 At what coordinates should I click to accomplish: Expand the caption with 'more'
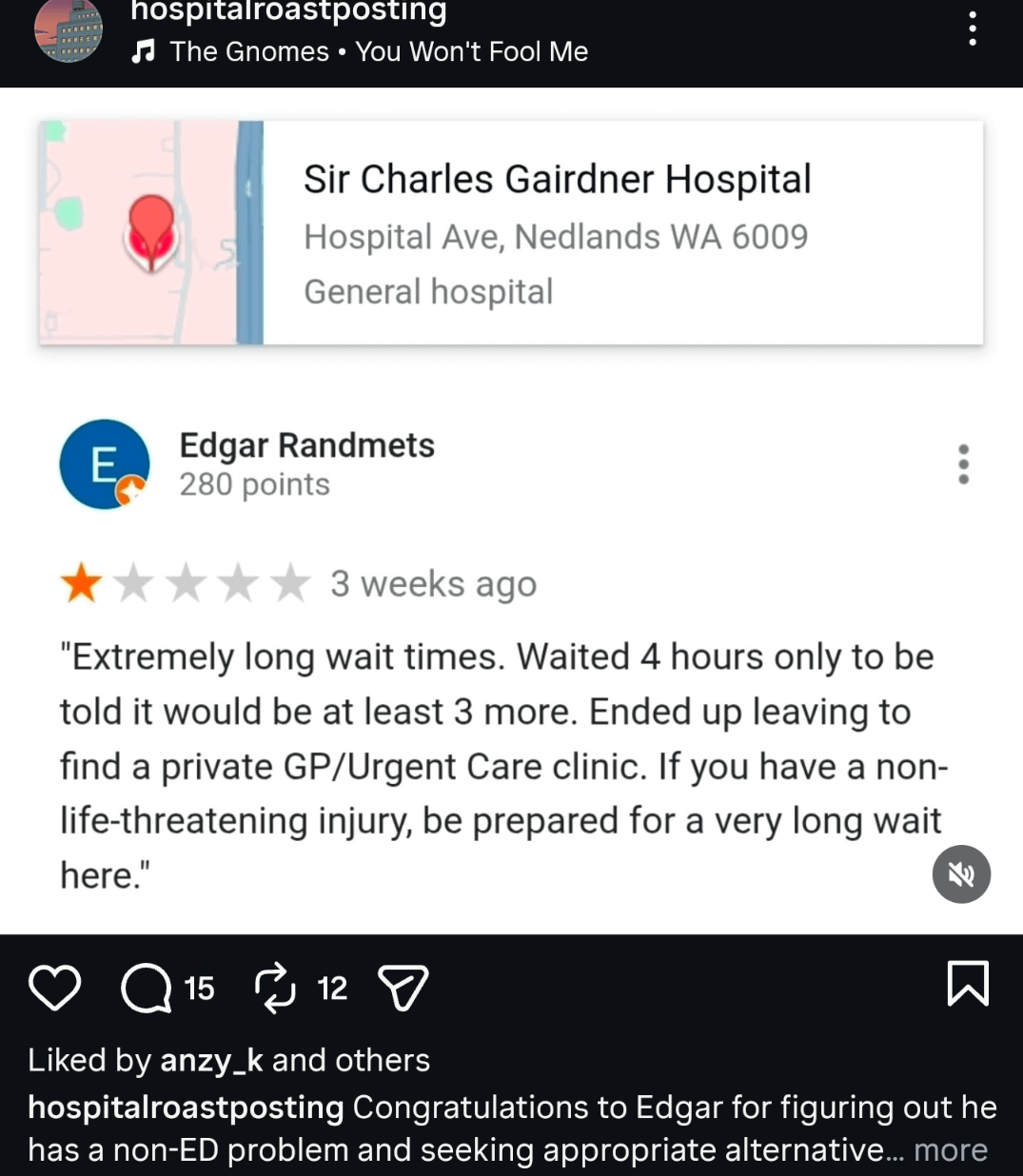[x=950, y=1149]
